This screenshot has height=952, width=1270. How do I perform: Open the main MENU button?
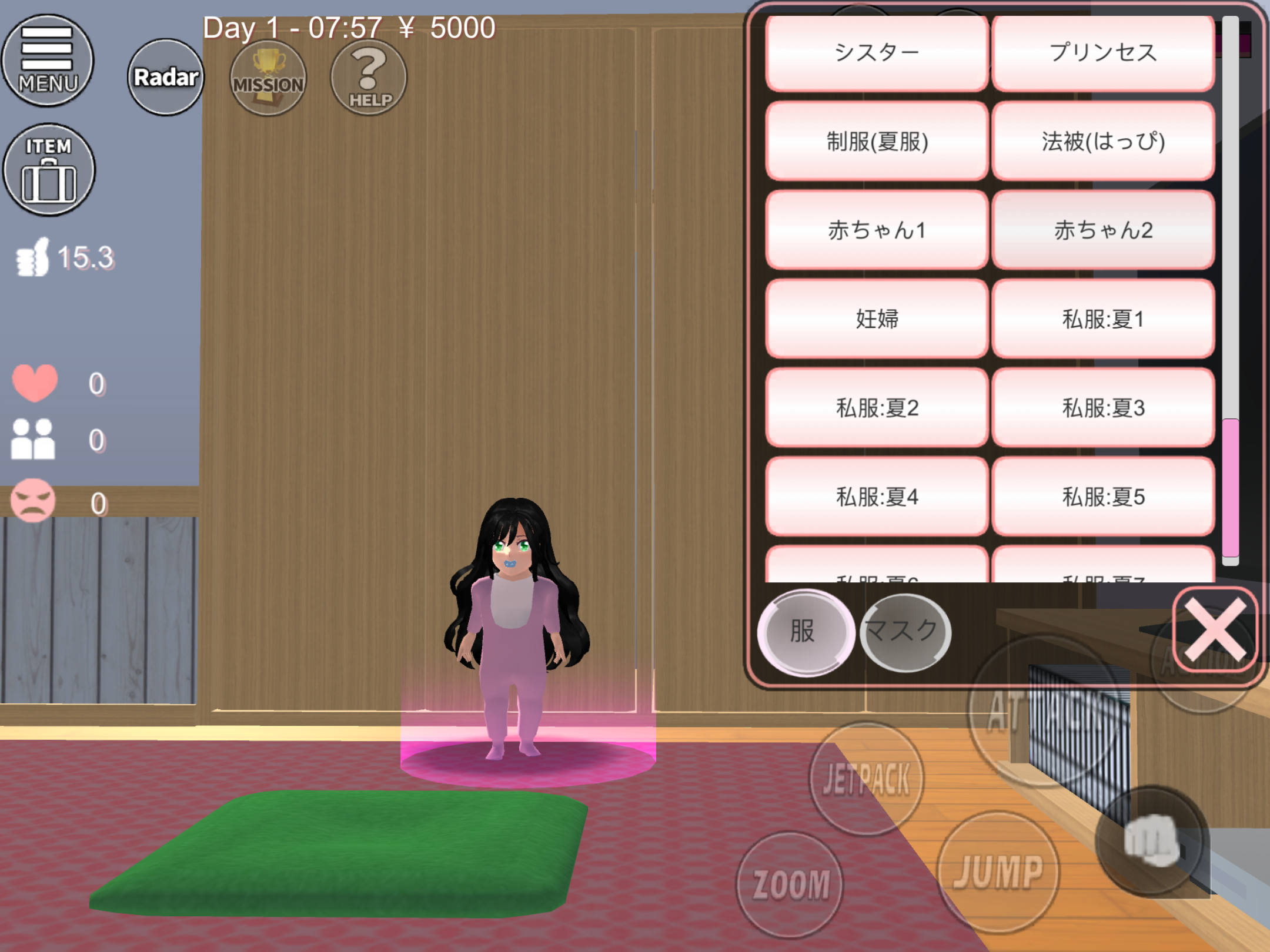tap(47, 61)
